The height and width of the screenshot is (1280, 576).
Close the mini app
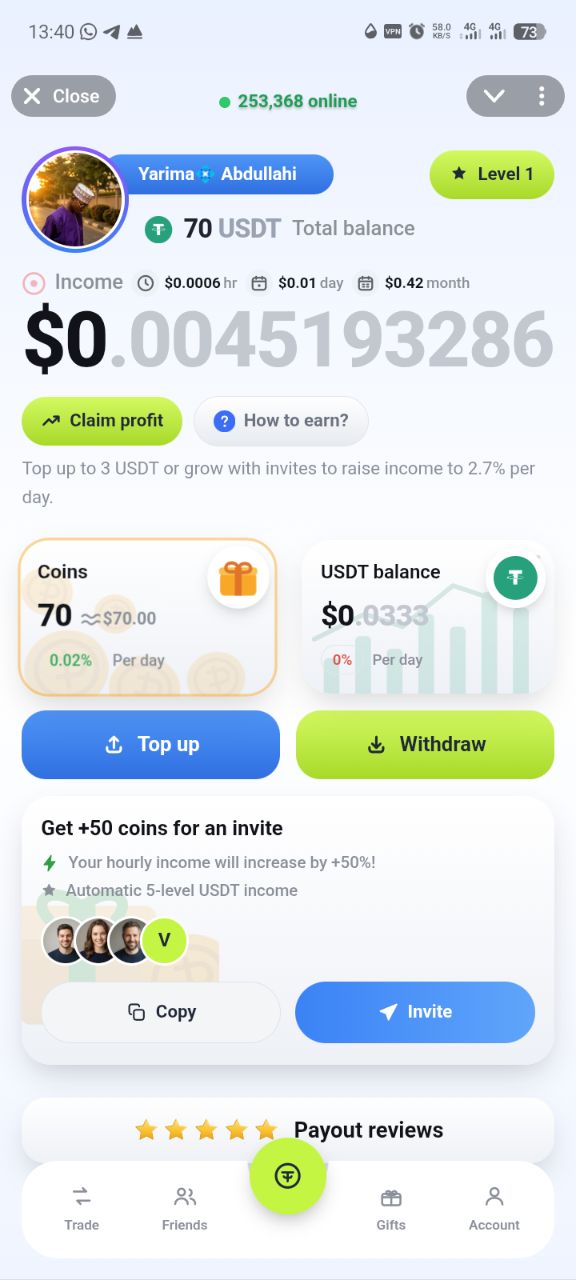(x=63, y=96)
